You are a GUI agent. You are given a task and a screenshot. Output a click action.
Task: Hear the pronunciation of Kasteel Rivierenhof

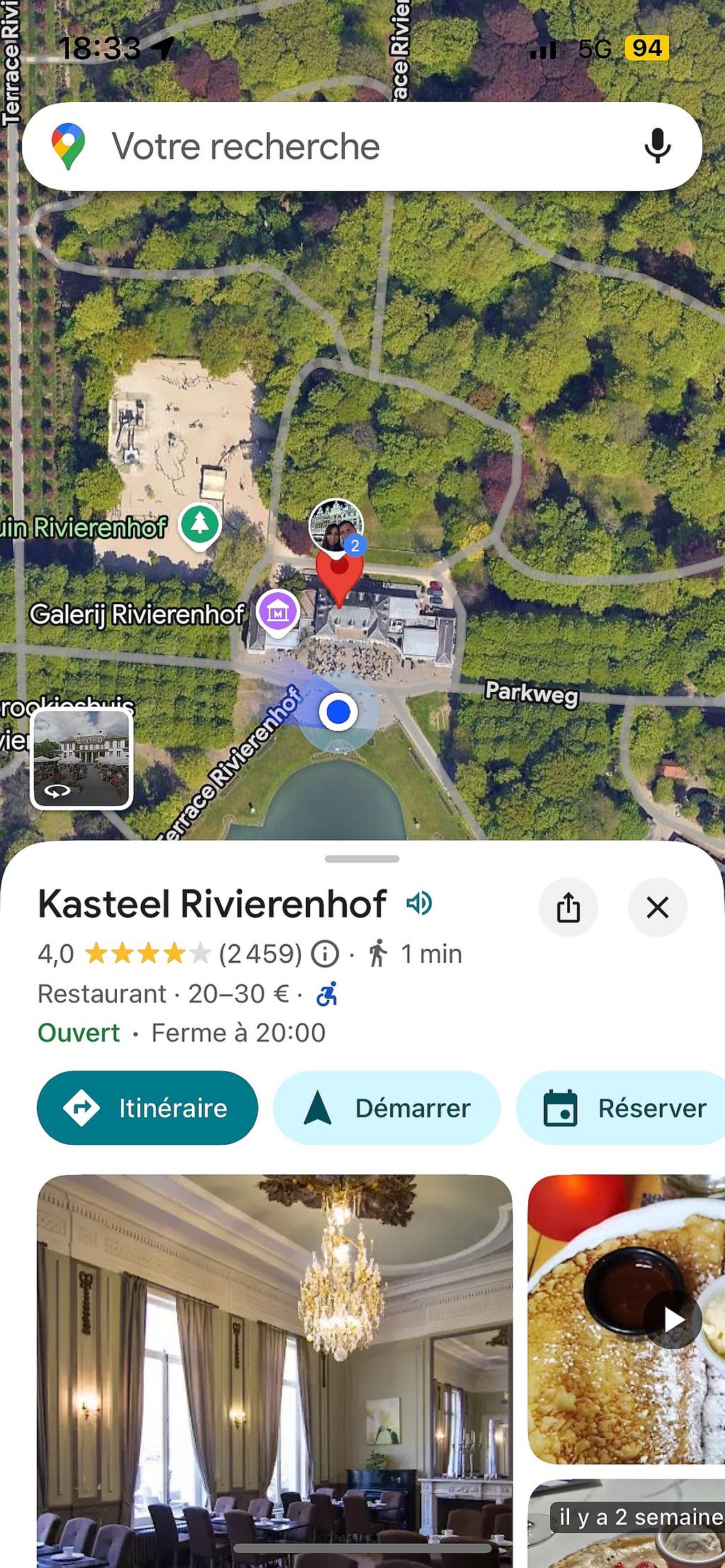(x=419, y=904)
